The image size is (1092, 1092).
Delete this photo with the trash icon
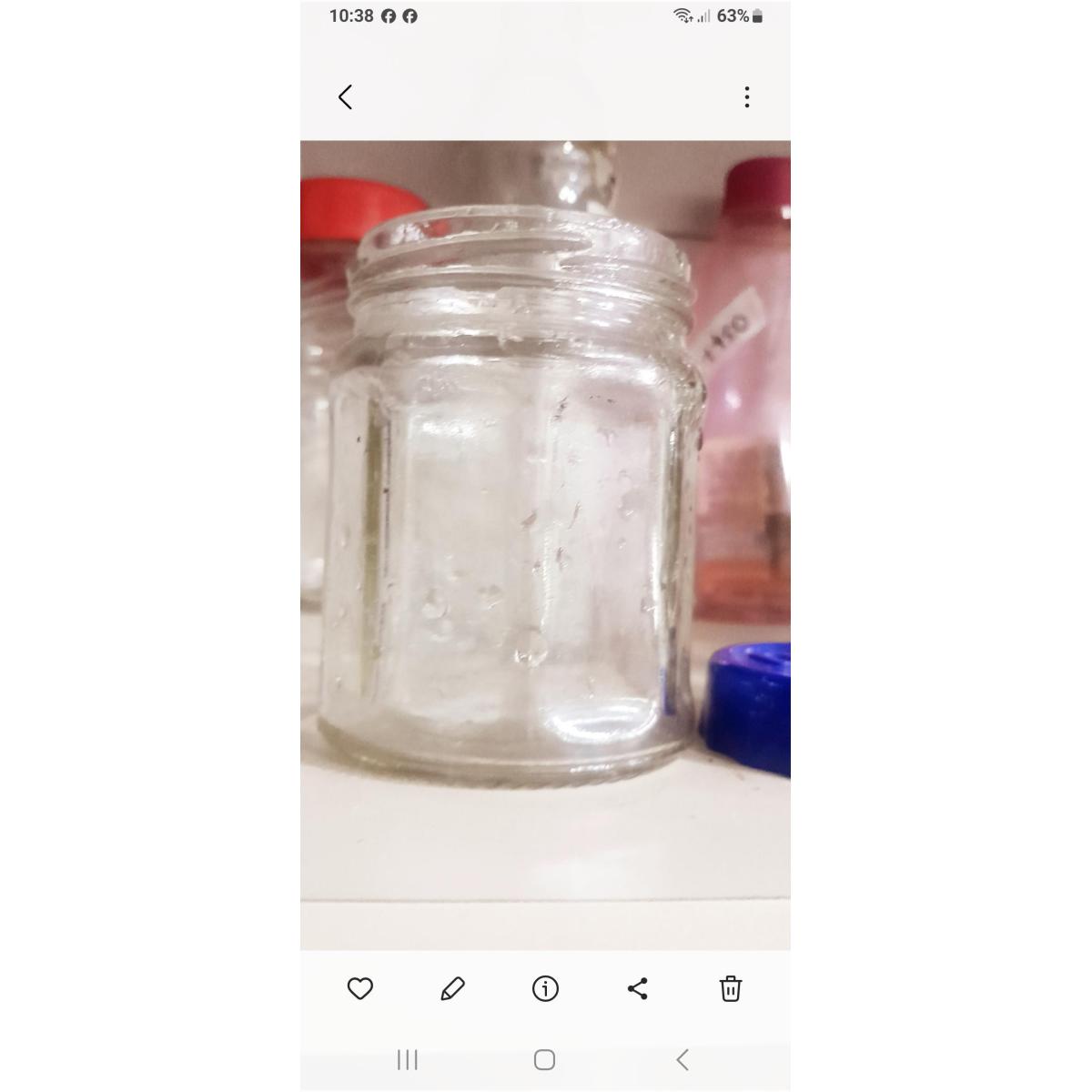click(x=731, y=988)
